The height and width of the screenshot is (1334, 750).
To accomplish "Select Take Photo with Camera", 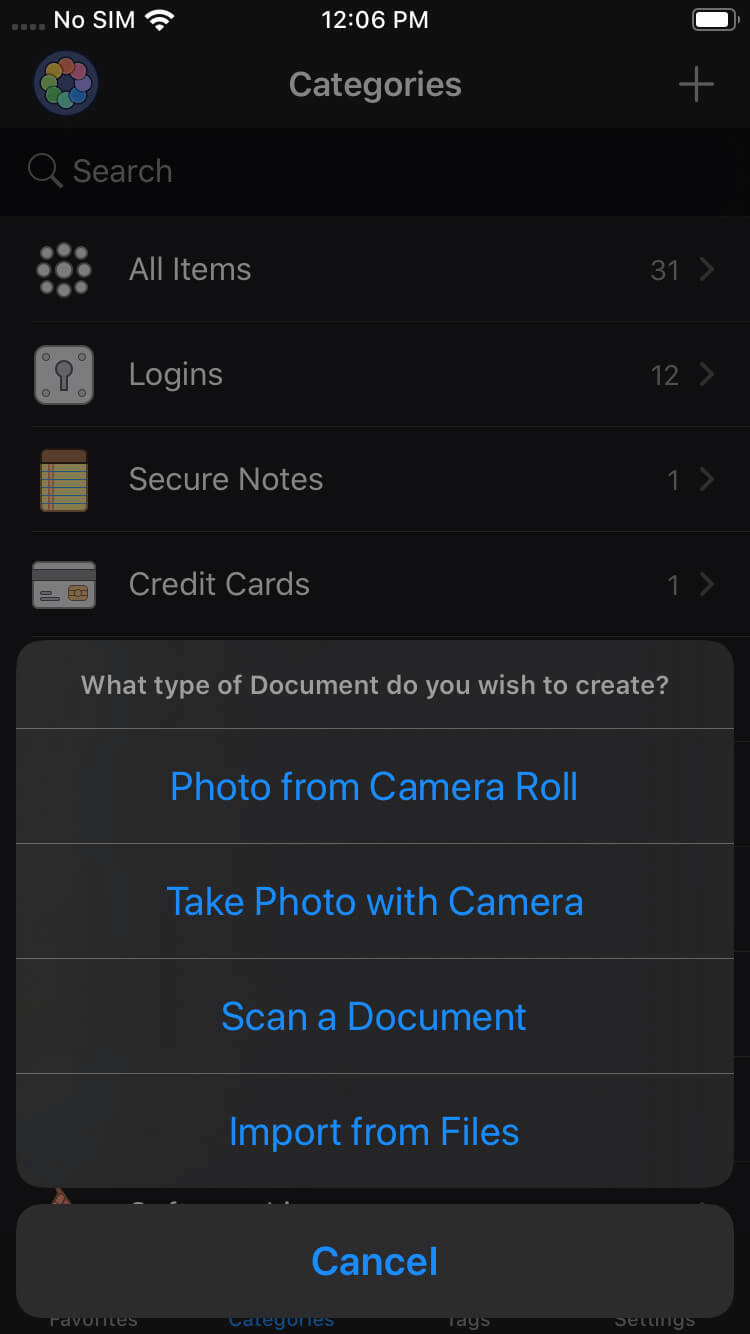I will 374,901.
